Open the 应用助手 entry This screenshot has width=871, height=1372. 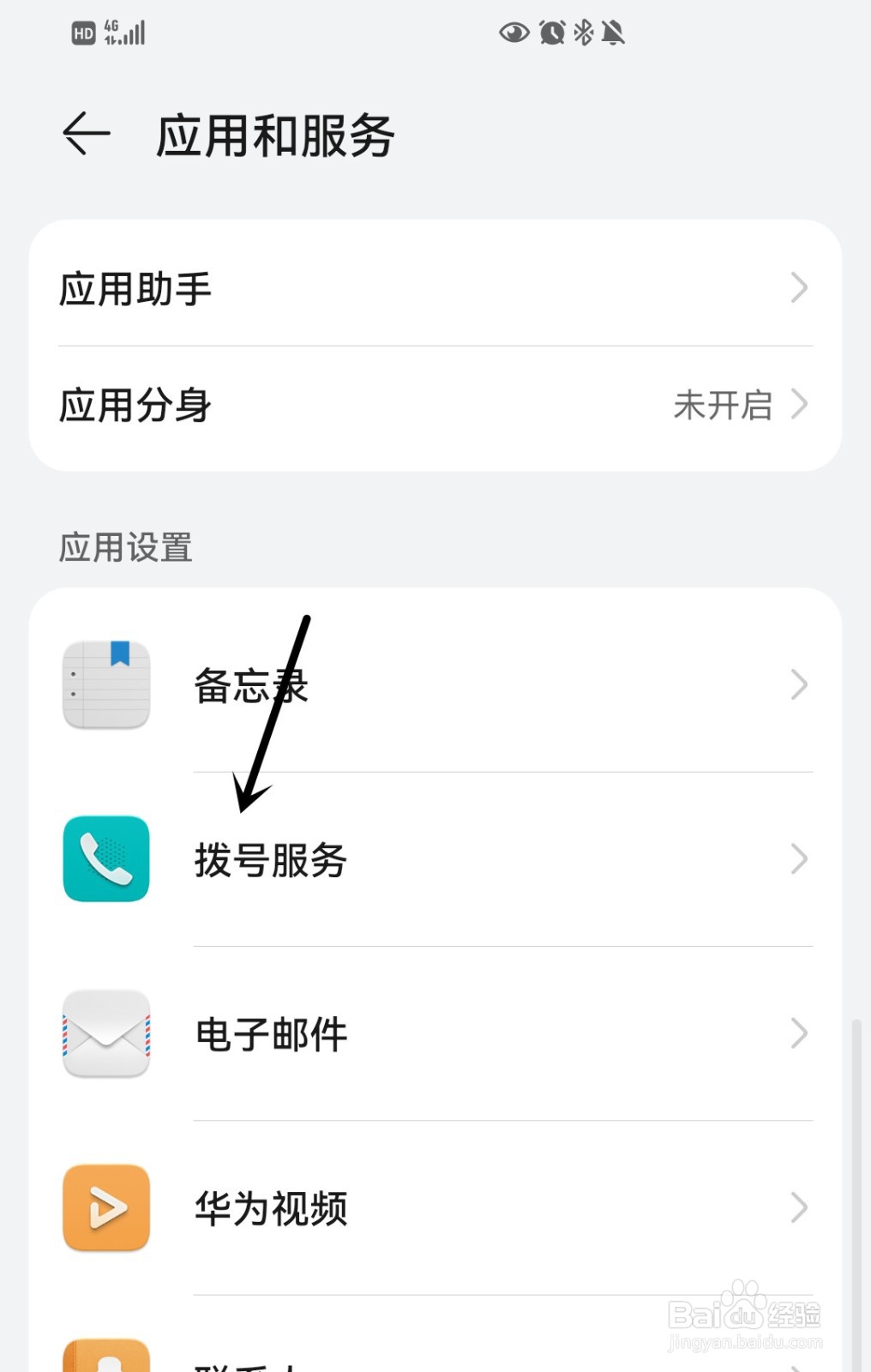[435, 289]
